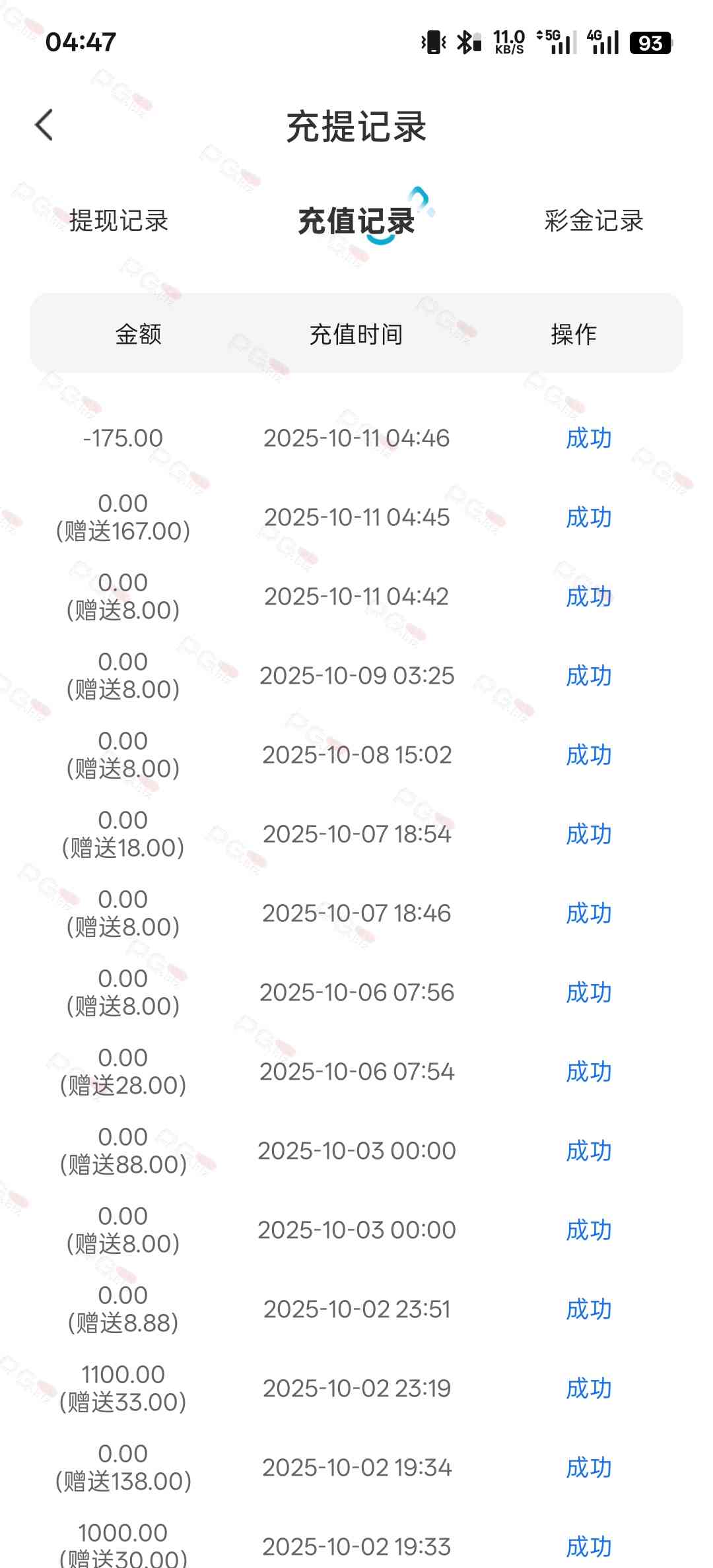The image size is (713, 1568).
Task: Open the 彩金记录 tab
Action: (x=594, y=221)
